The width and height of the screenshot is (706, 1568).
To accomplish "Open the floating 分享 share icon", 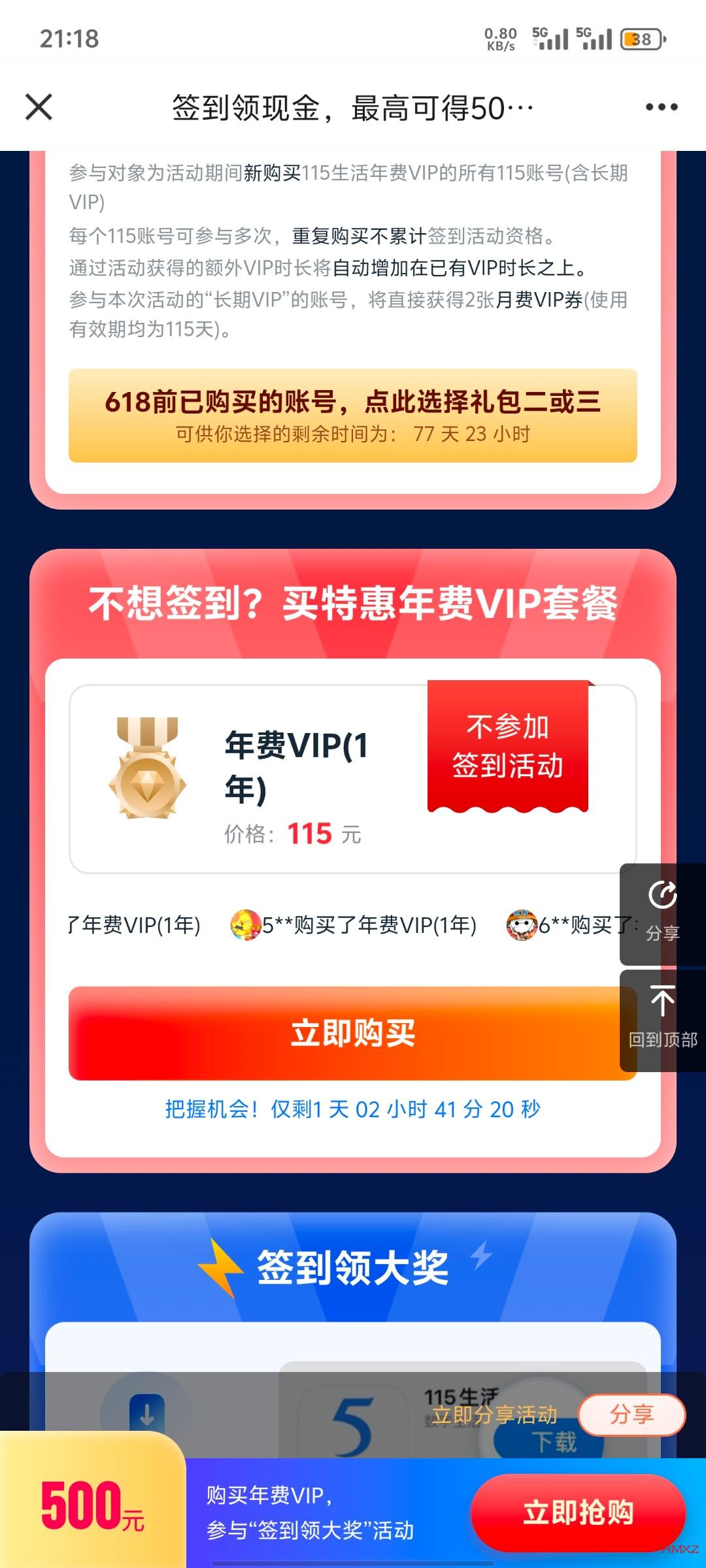I will 662,913.
